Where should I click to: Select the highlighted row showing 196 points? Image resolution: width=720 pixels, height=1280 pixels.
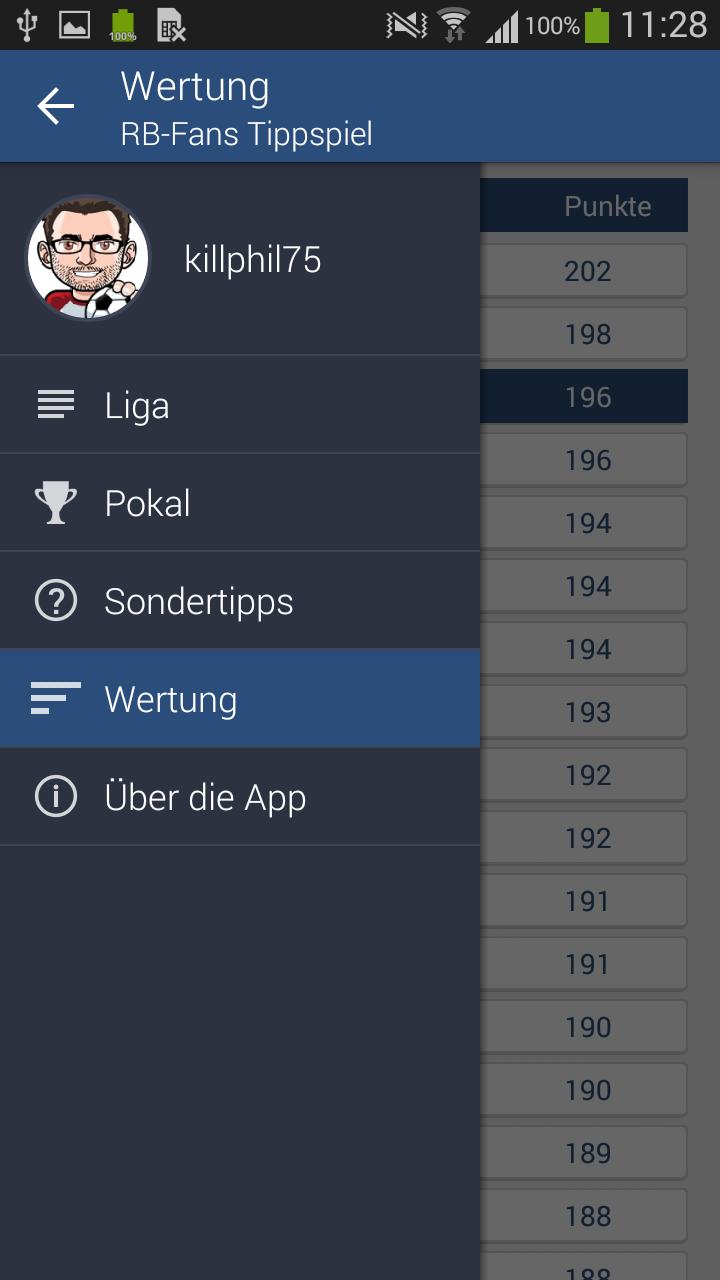pyautogui.click(x=585, y=396)
